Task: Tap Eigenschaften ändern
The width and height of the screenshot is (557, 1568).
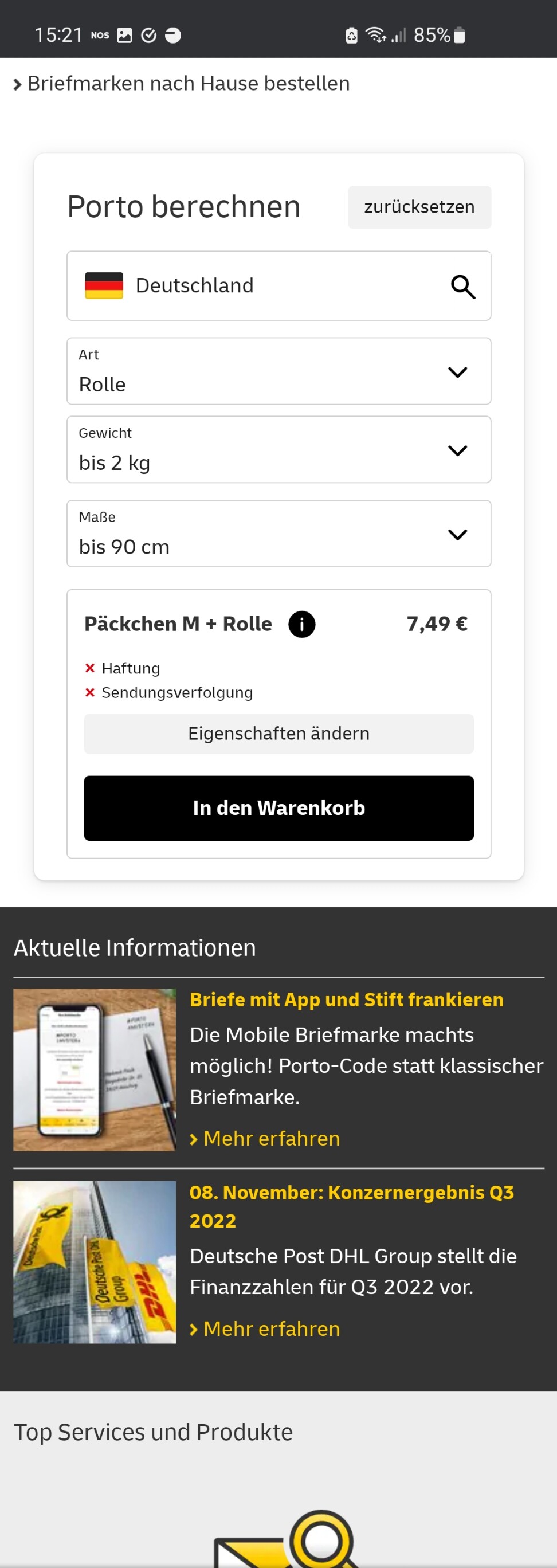Action: point(278,734)
